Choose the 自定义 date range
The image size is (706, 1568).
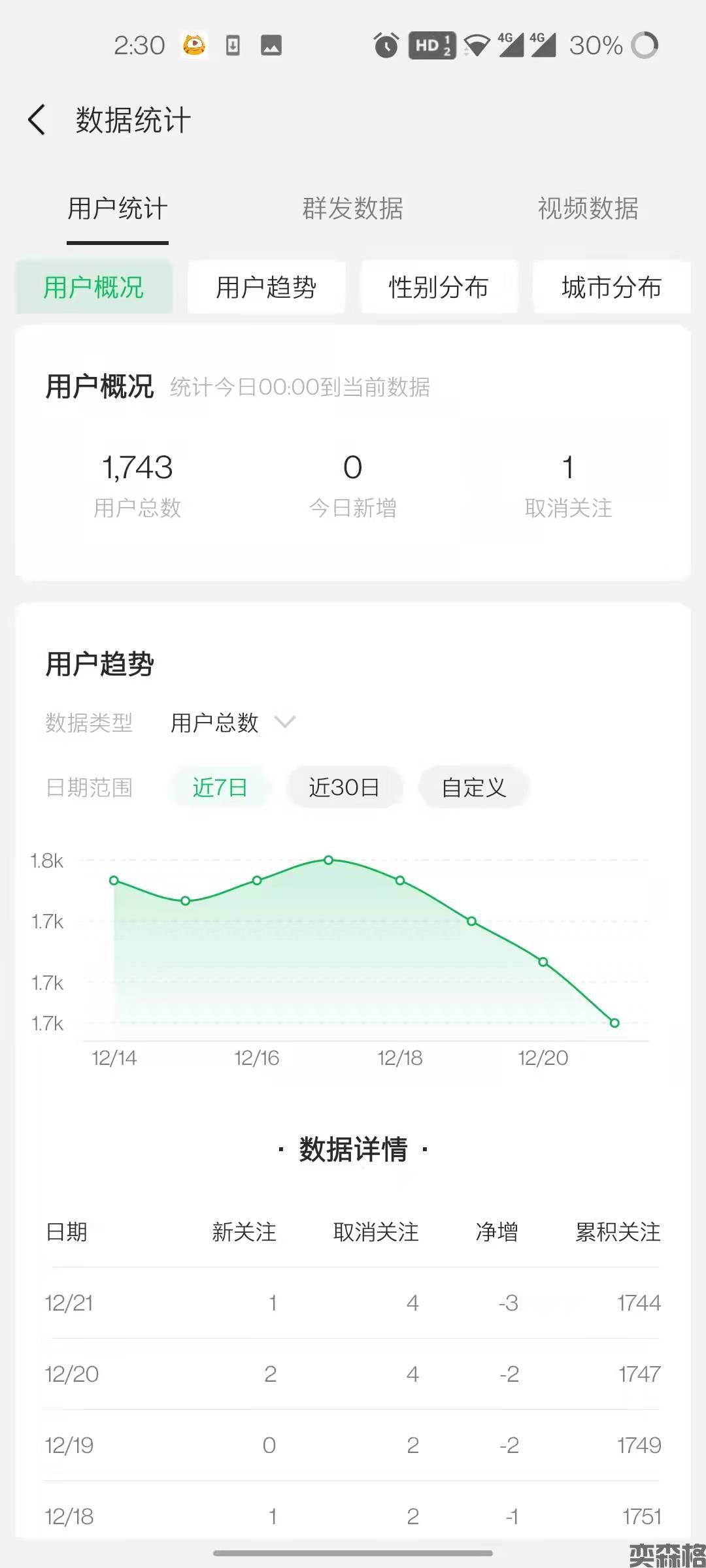pyautogui.click(x=473, y=787)
